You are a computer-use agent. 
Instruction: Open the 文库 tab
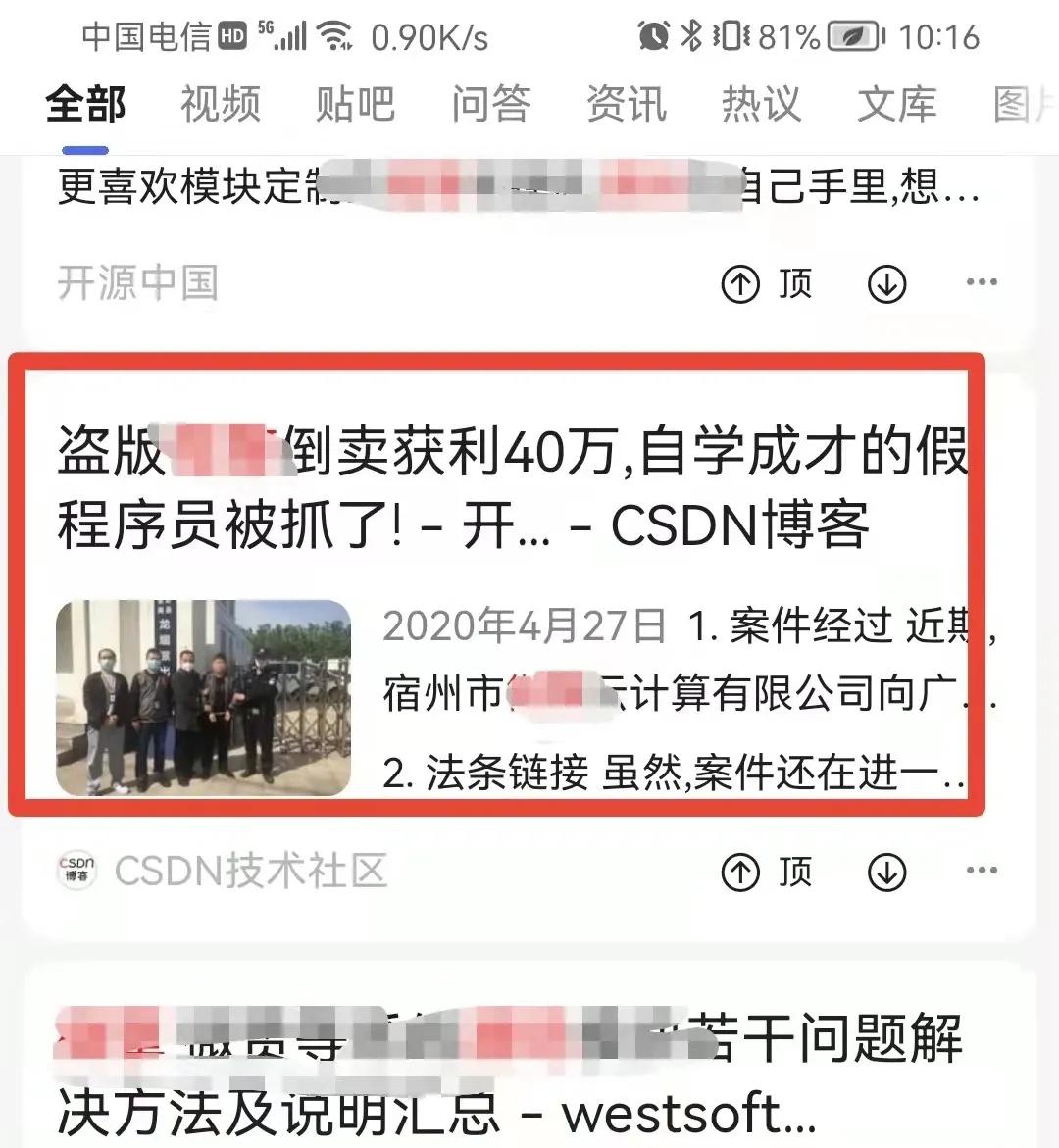pyautogui.click(x=896, y=104)
